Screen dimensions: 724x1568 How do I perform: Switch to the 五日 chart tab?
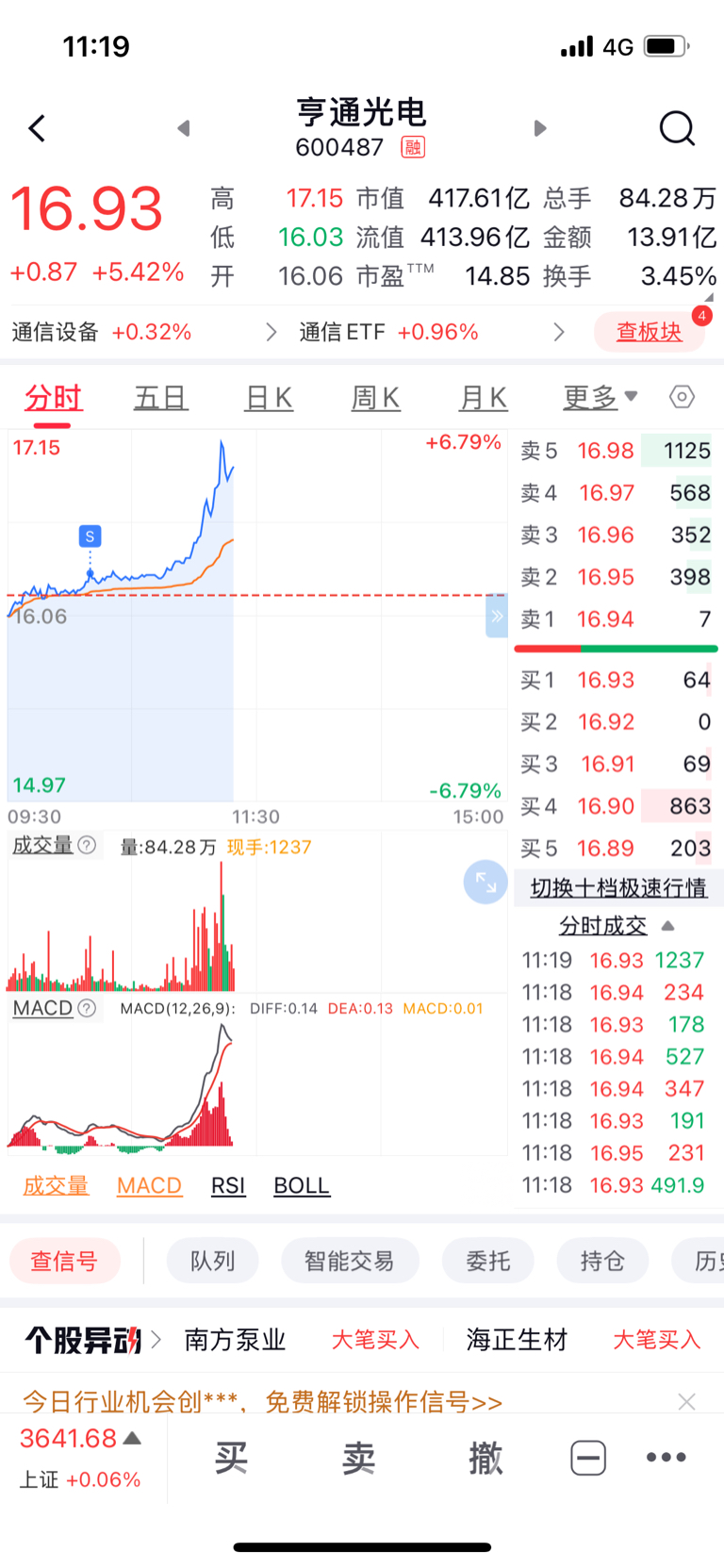tap(161, 398)
